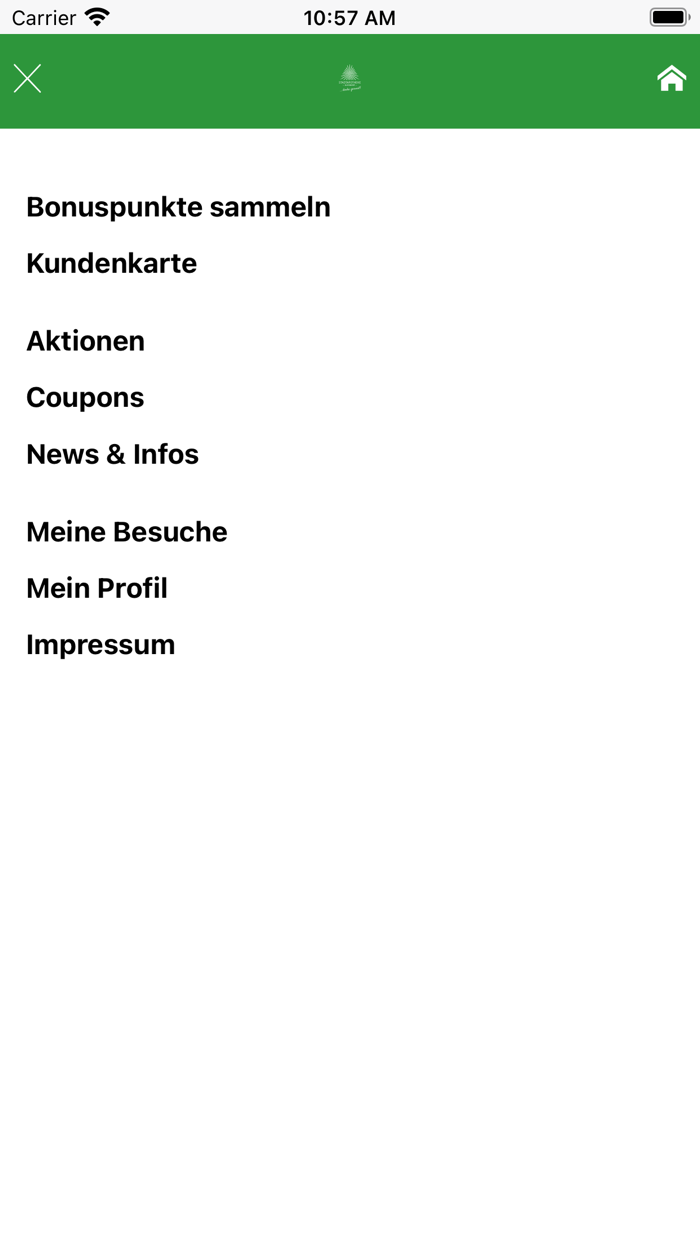
Task: Open Mein Profil
Action: point(97,589)
